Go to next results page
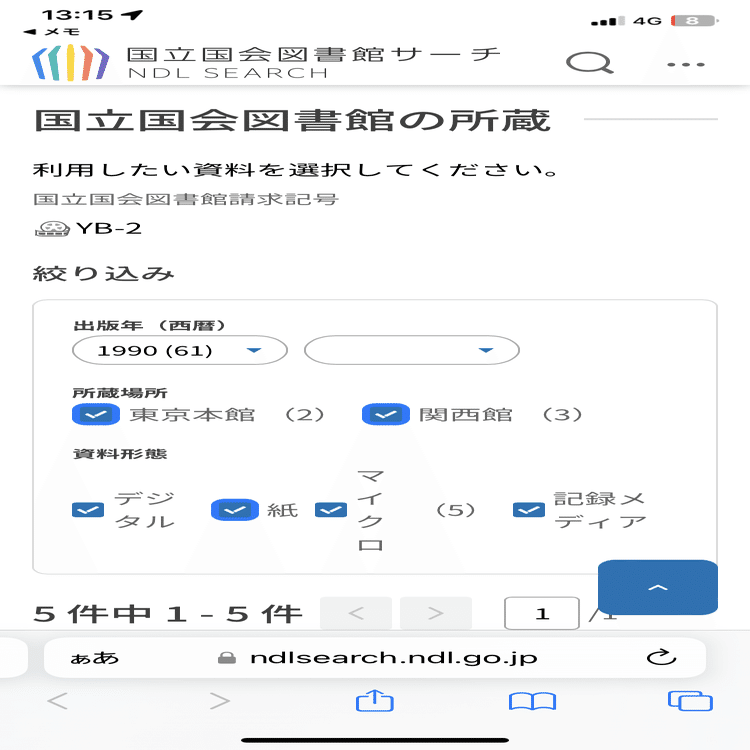Viewport: 750px width, 750px height. [x=435, y=613]
